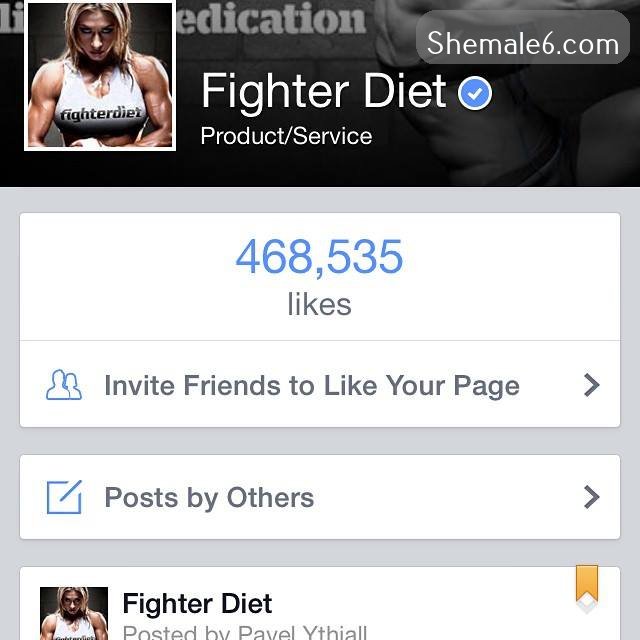Open Posts by Others
The height and width of the screenshot is (640, 640).
320,497
